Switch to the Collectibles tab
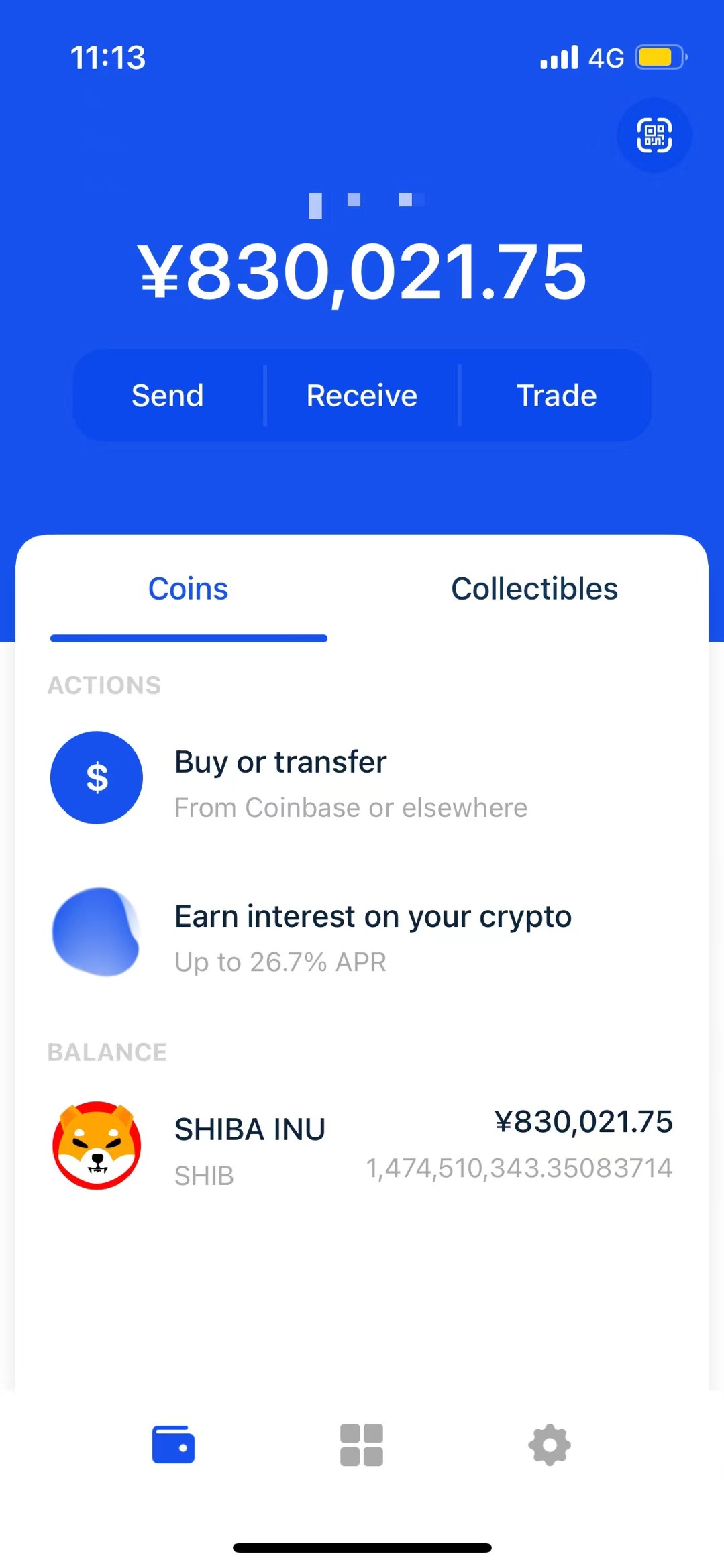The width and height of the screenshot is (724, 1568). 534,590
